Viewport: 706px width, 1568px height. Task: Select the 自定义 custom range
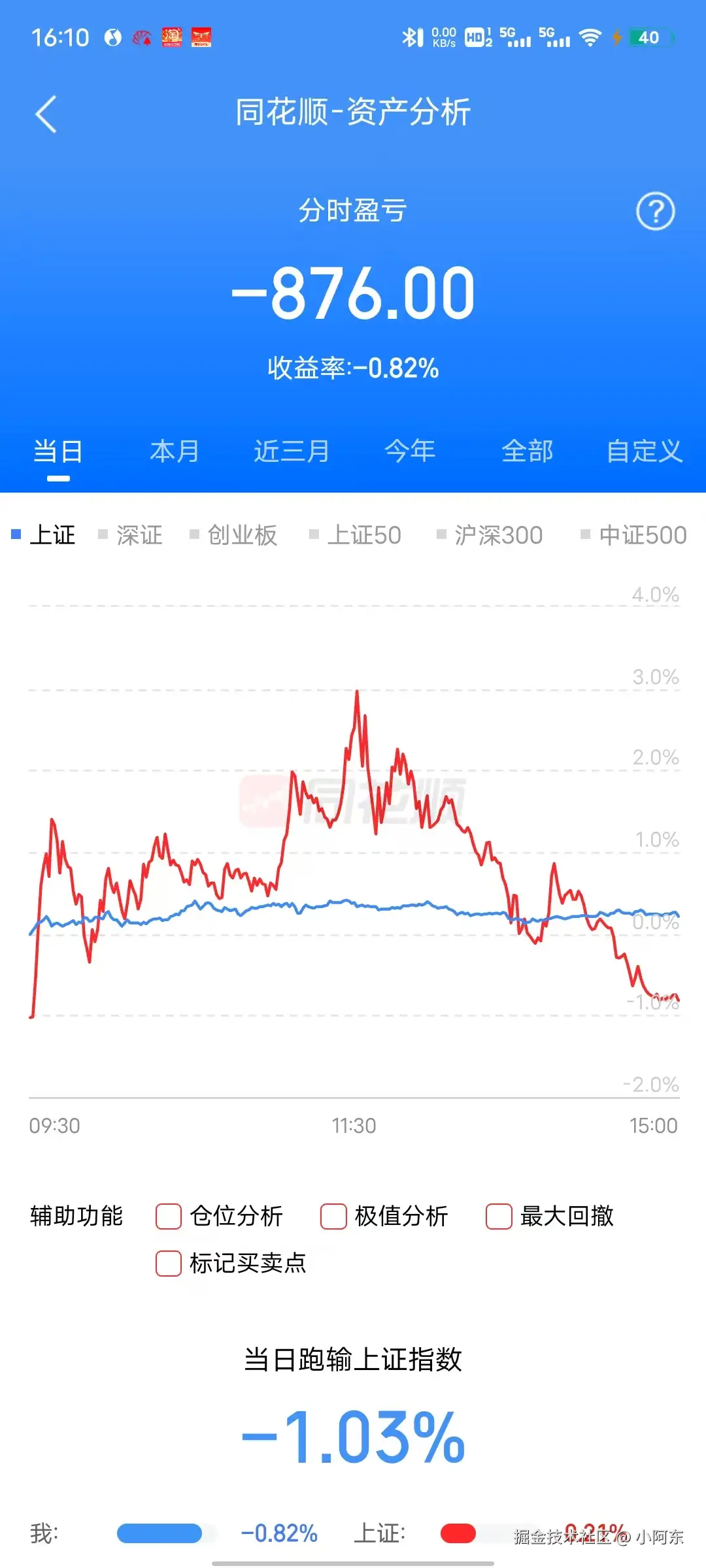click(x=643, y=451)
